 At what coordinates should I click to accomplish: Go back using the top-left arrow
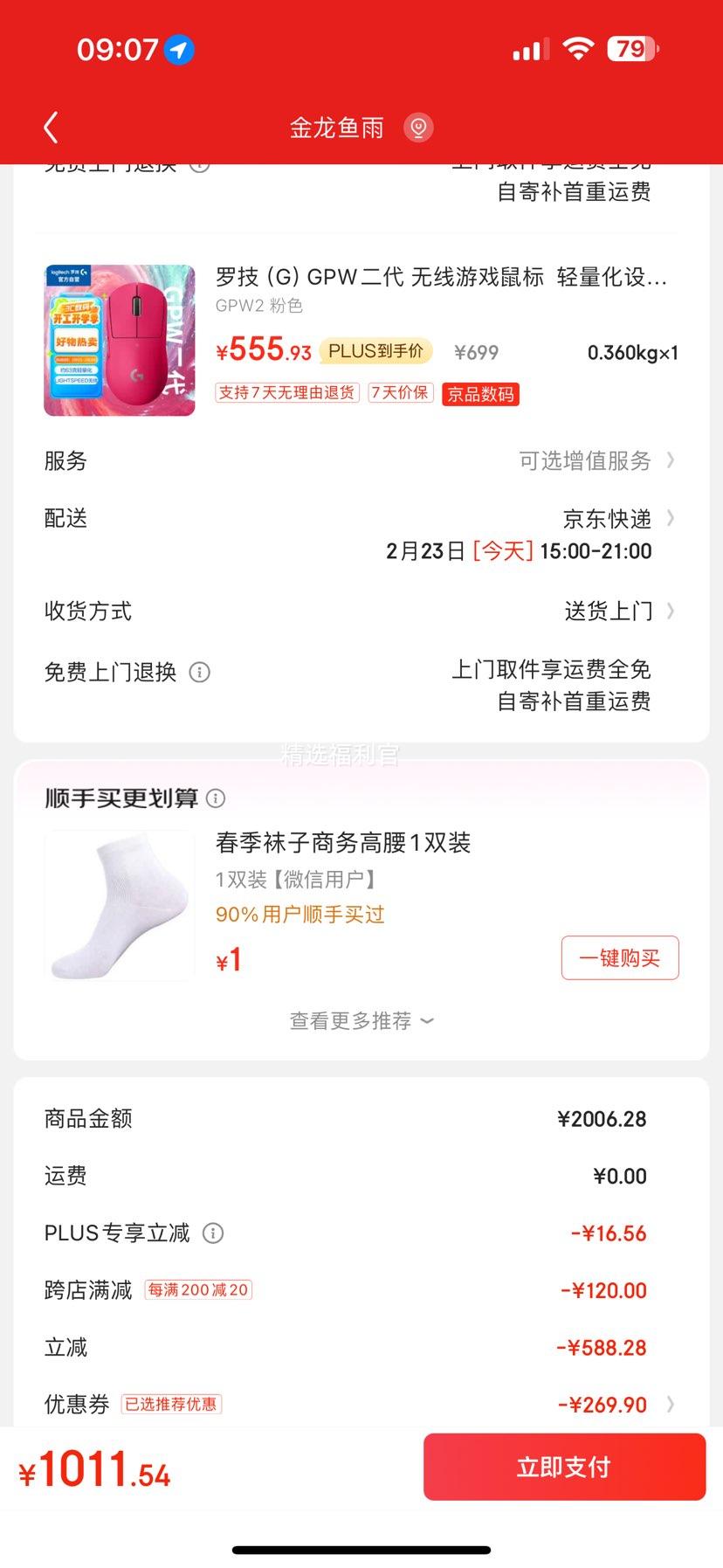pyautogui.click(x=51, y=128)
